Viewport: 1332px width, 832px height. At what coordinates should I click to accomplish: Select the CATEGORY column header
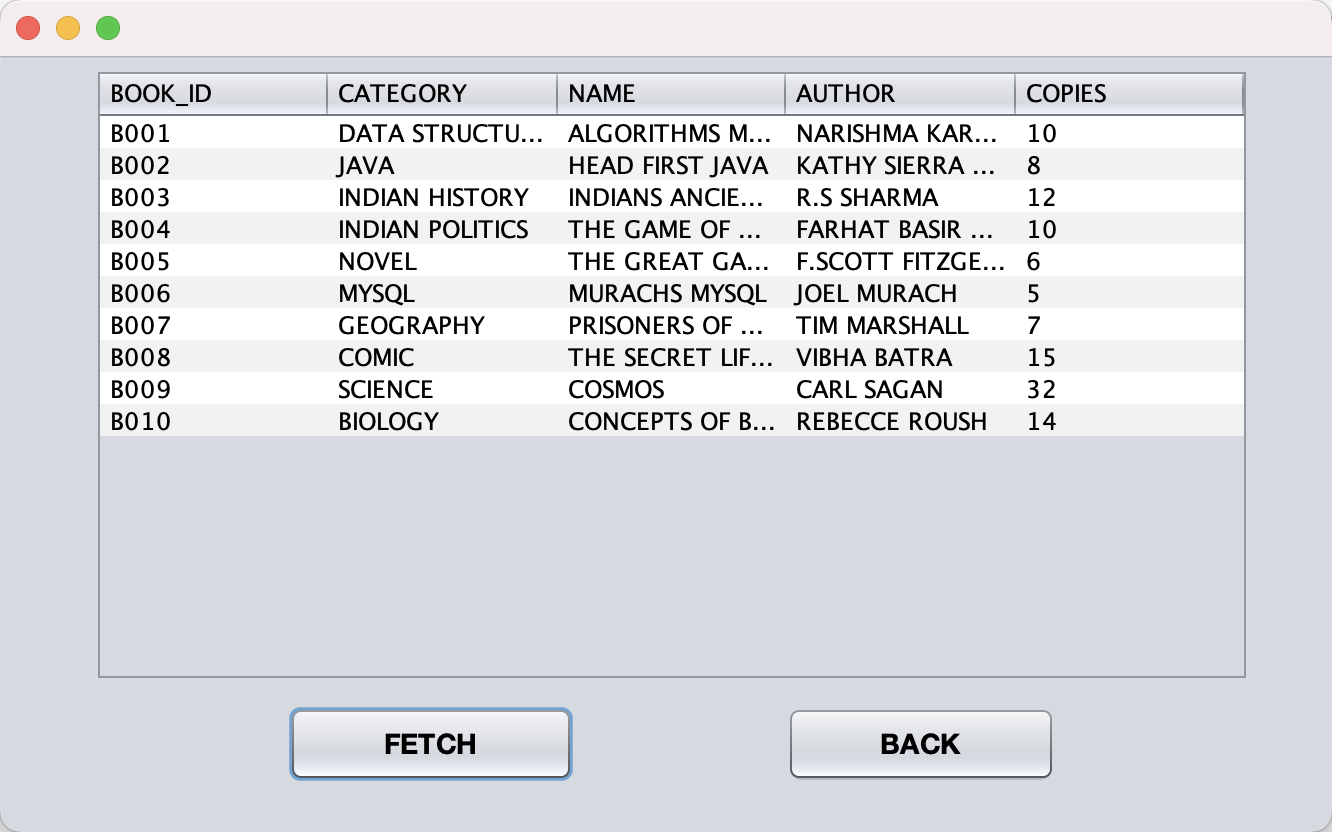[441, 94]
